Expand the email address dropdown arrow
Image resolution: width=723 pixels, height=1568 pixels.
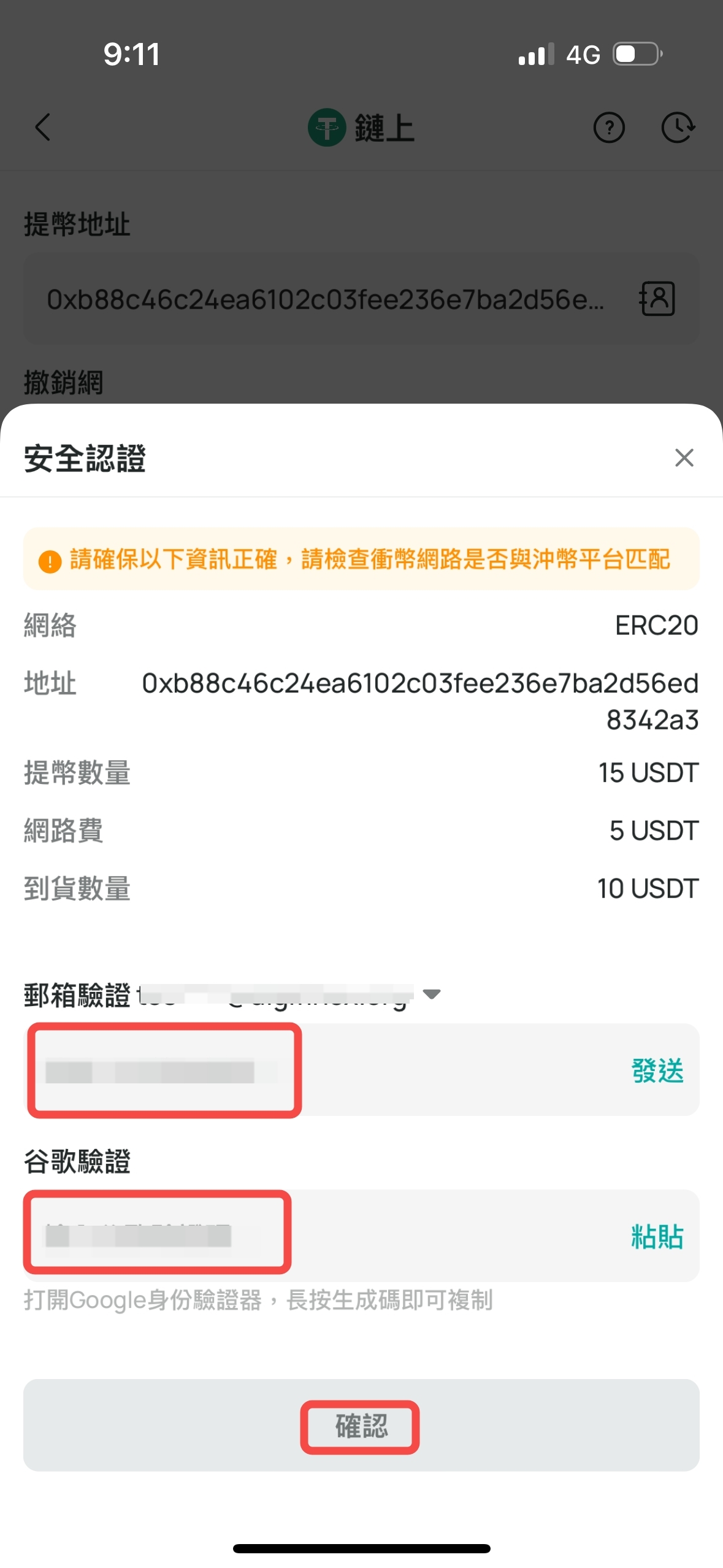(x=432, y=994)
